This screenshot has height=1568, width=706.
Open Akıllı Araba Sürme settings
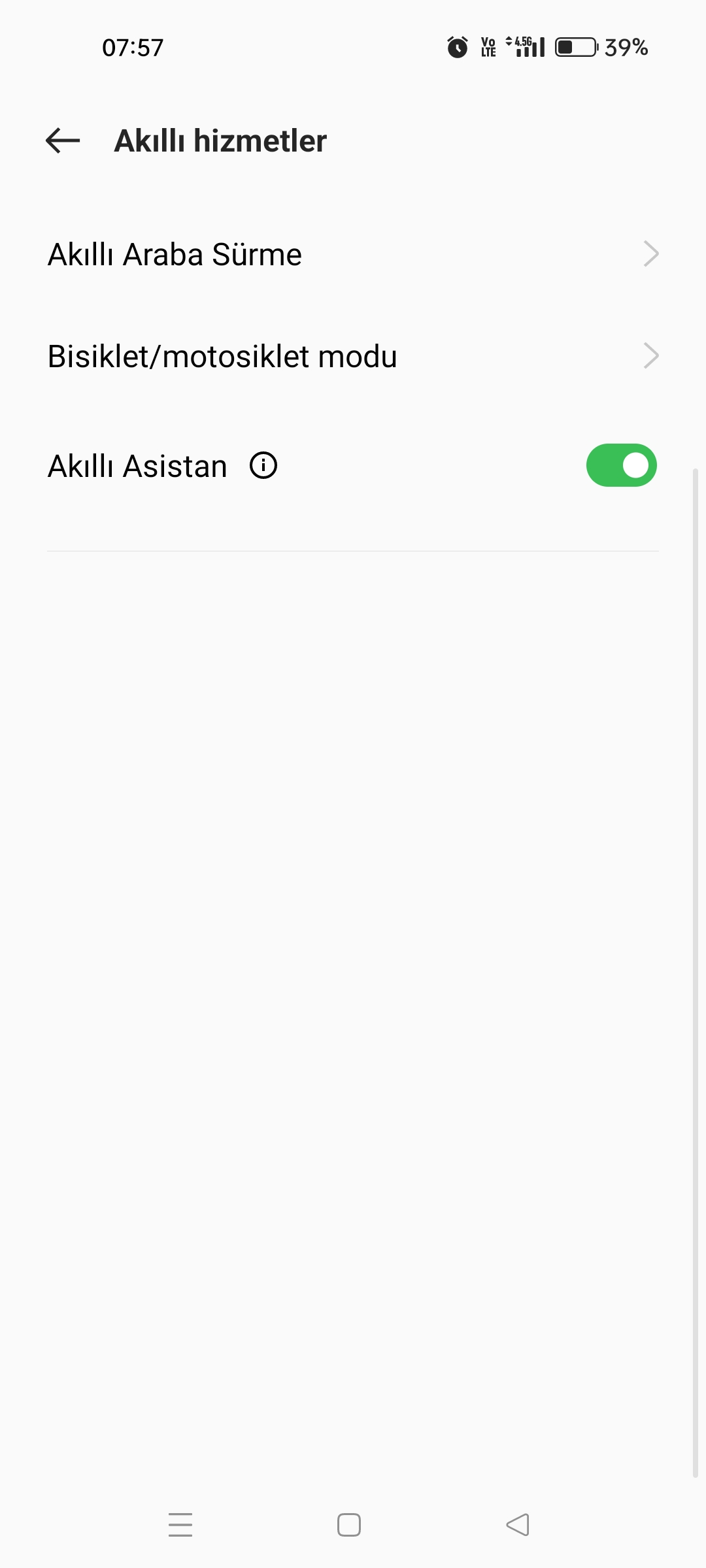pyautogui.click(x=353, y=254)
